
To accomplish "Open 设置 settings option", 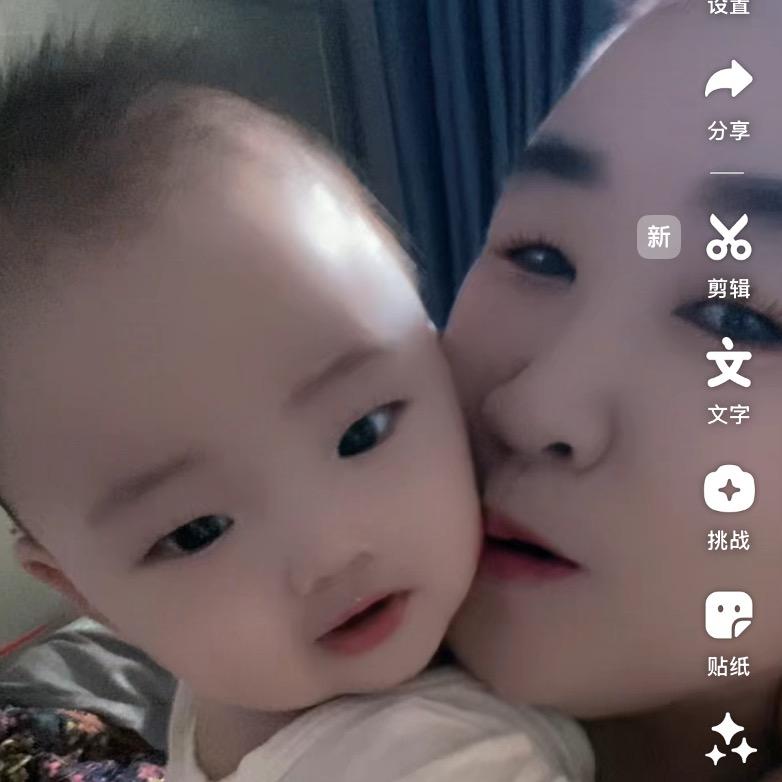I will [x=728, y=7].
